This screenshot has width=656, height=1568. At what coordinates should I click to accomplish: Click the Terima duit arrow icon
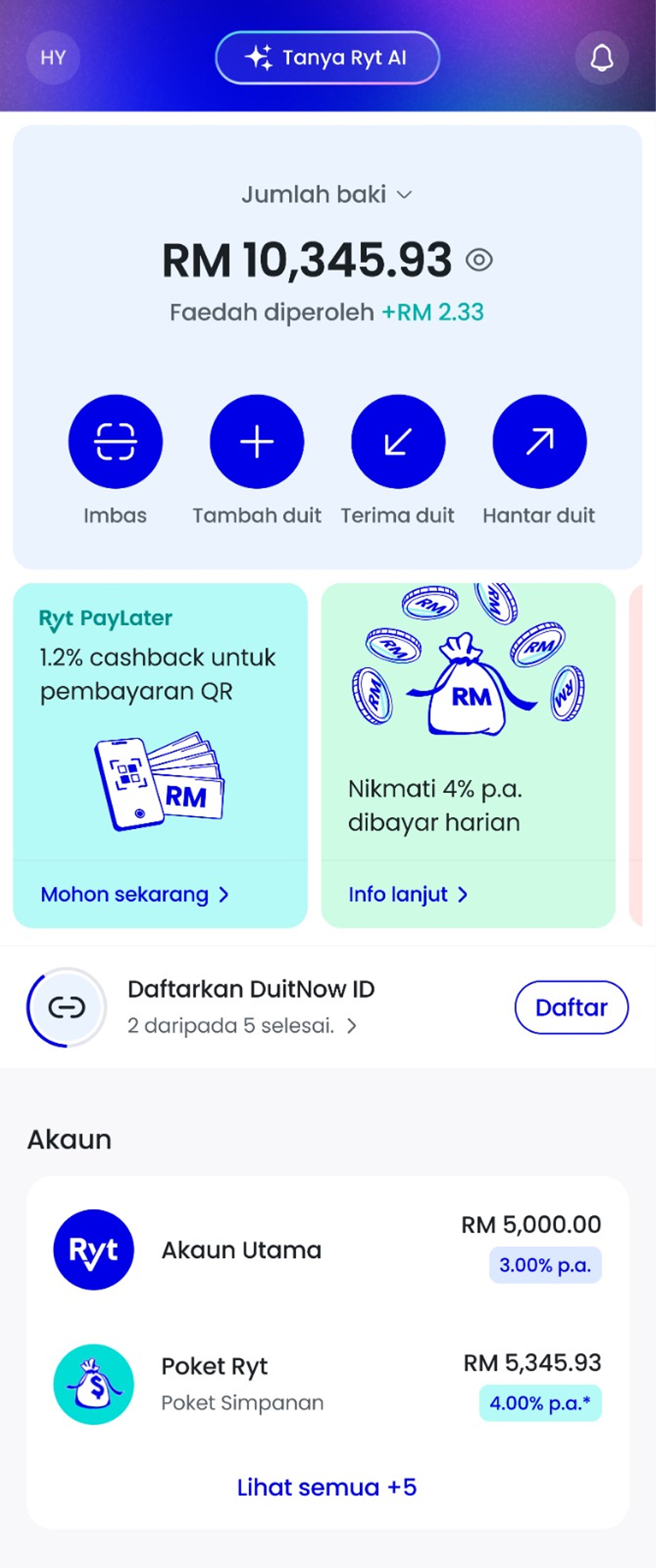(398, 440)
